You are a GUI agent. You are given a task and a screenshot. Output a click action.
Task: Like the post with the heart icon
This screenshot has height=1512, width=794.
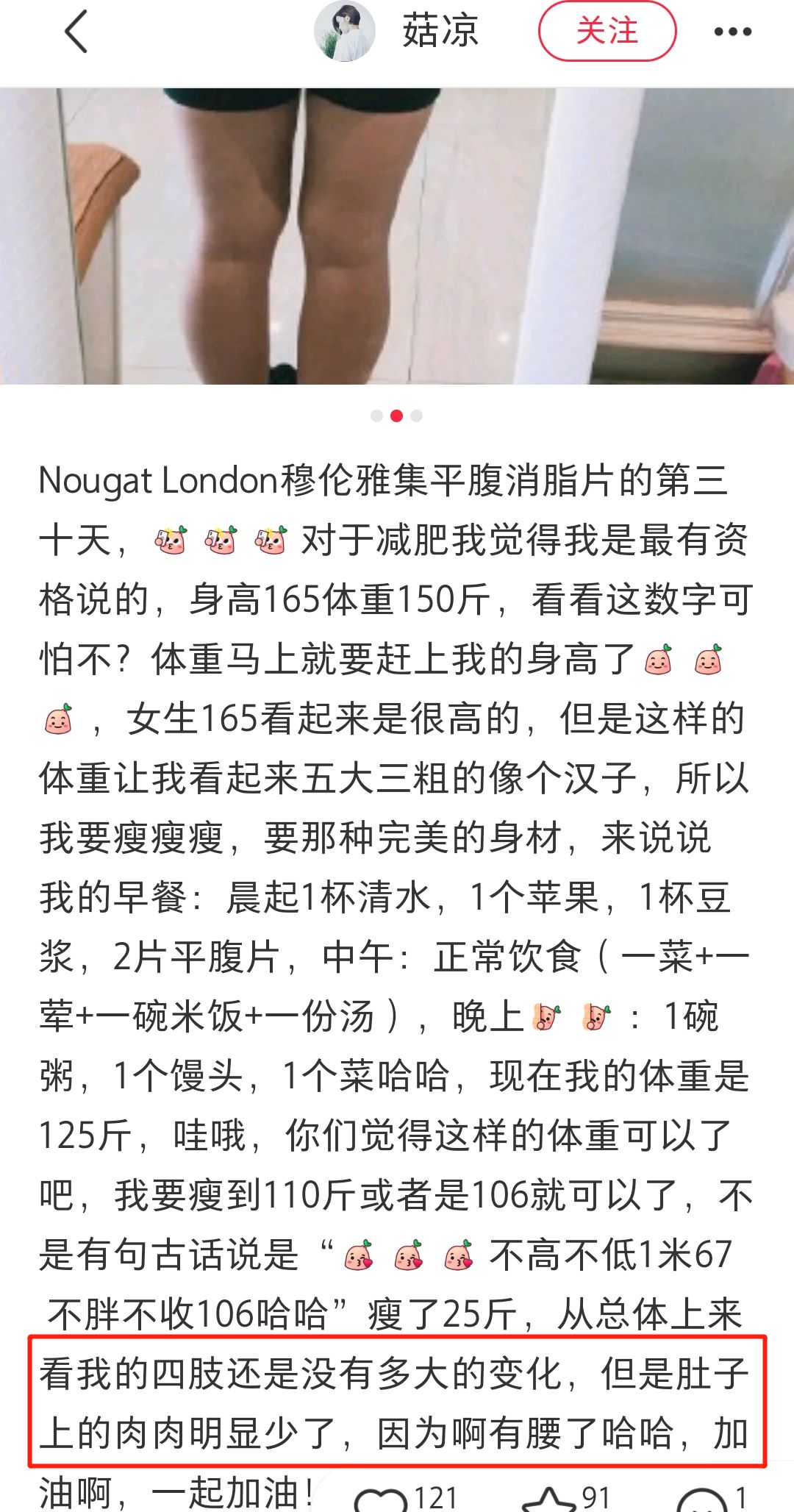(x=381, y=1499)
